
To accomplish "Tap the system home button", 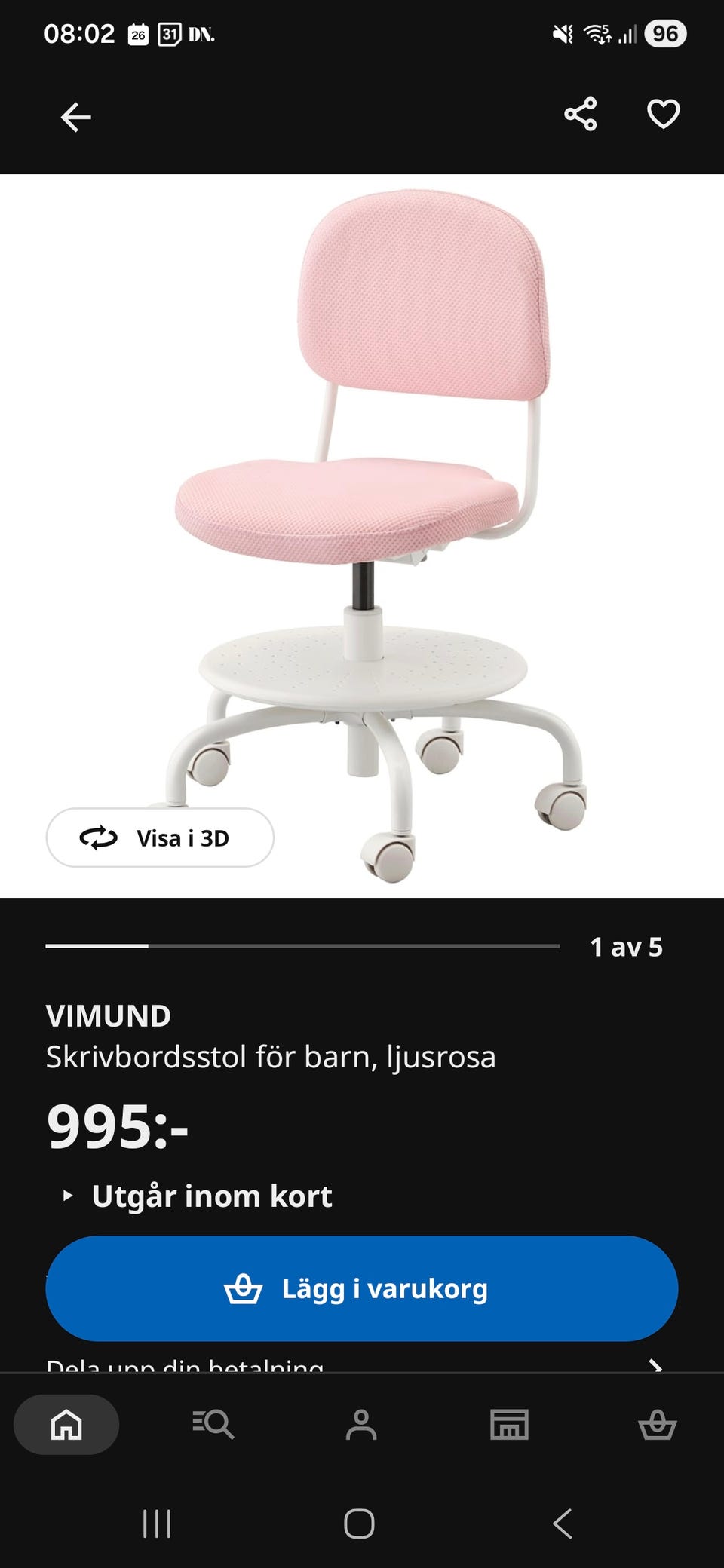I will point(359,1524).
